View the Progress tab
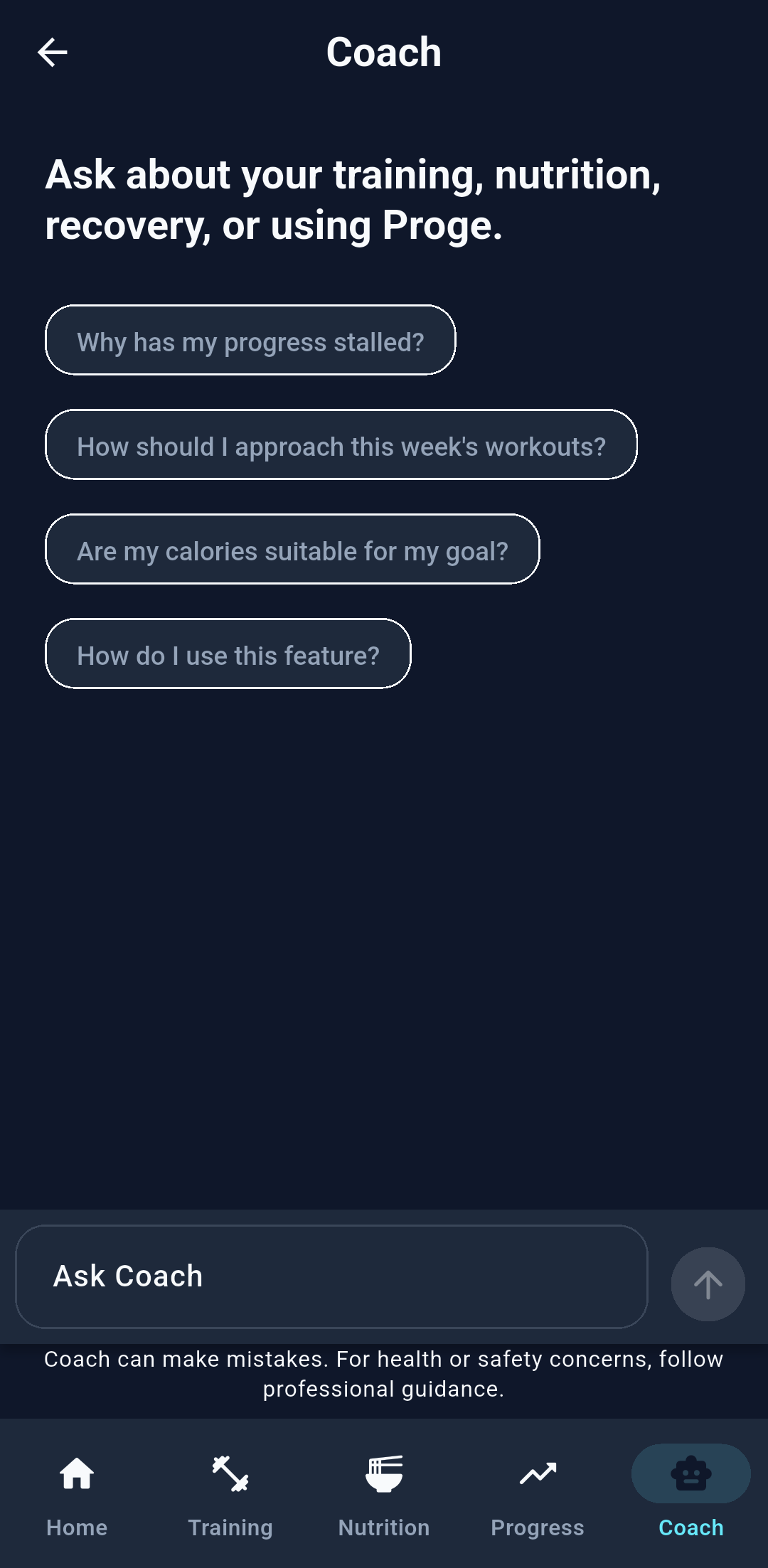The image size is (768, 1568). pyautogui.click(x=538, y=1493)
